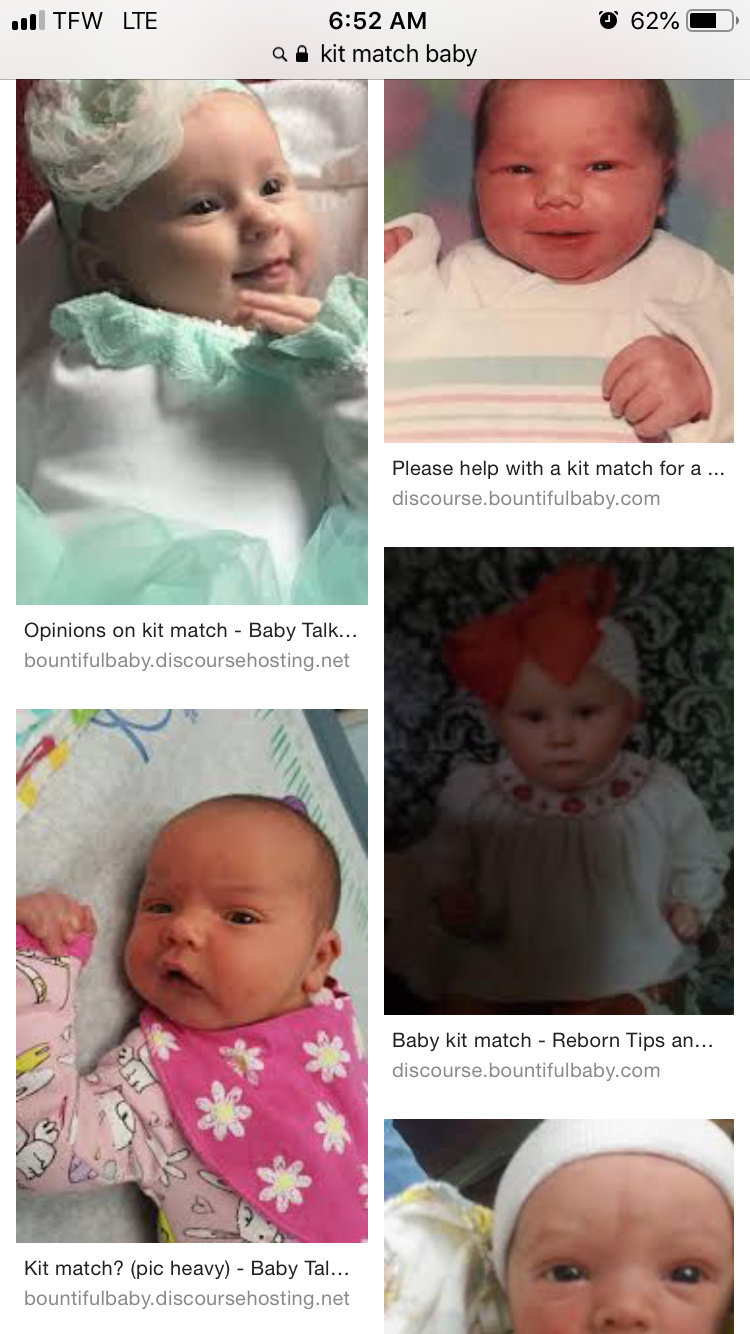Open the "Please help with a kit match for a" link
The height and width of the screenshot is (1334, 750).
[557, 468]
